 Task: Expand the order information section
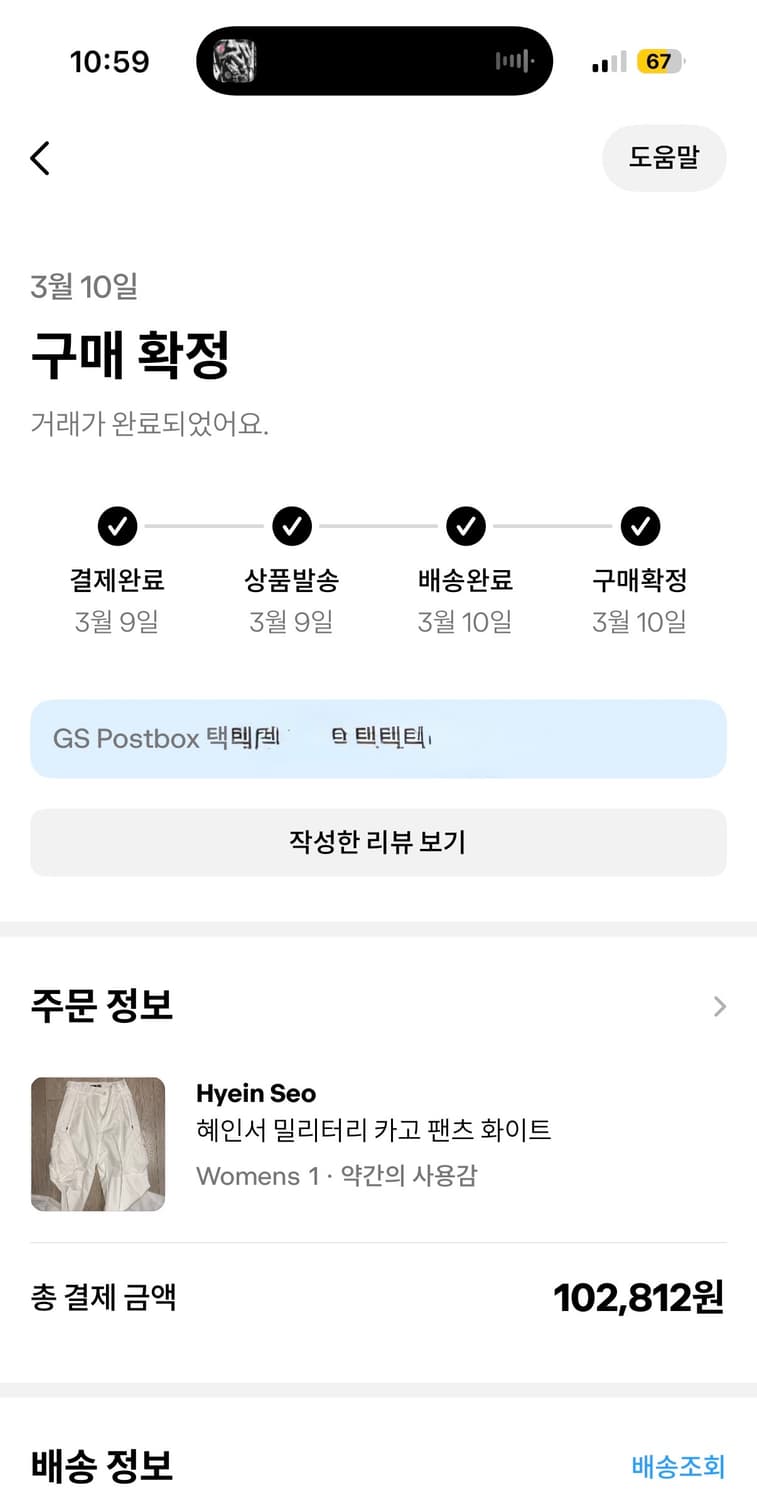pos(103,1006)
